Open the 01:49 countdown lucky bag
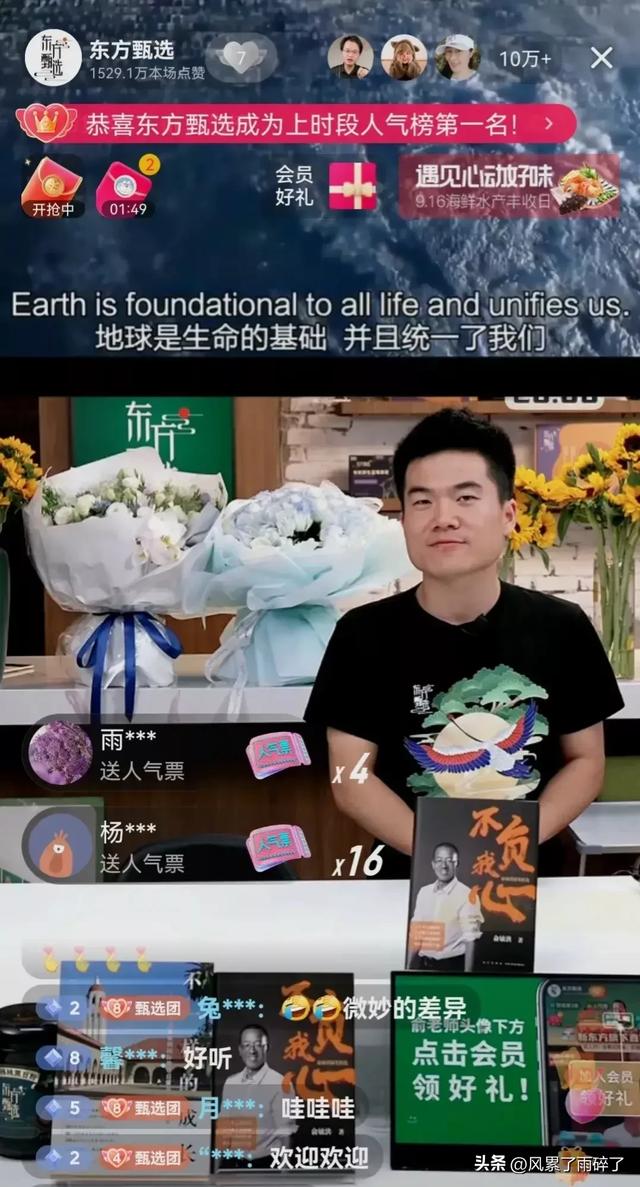640x1187 pixels. pyautogui.click(x=125, y=188)
